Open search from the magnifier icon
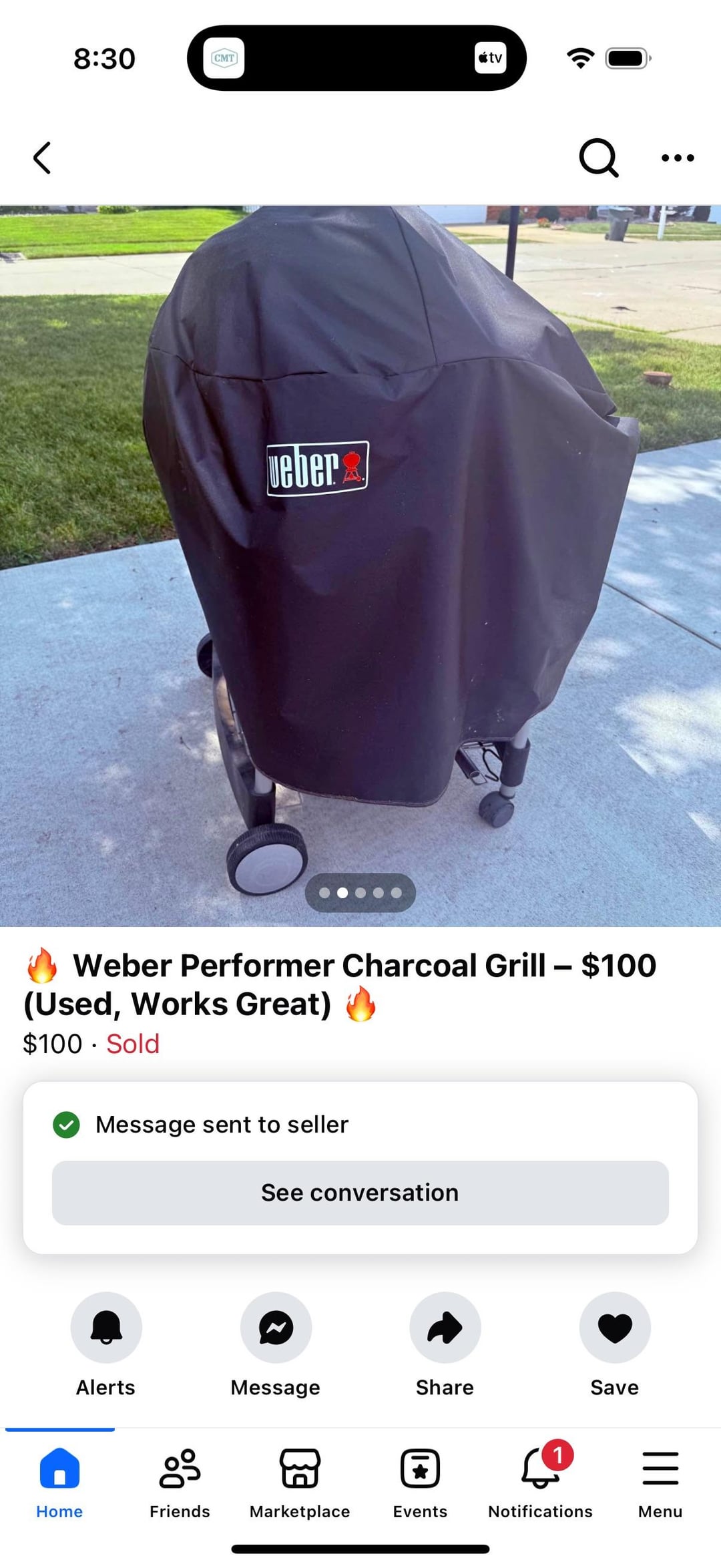The height and width of the screenshot is (1568, 721). pos(598,158)
